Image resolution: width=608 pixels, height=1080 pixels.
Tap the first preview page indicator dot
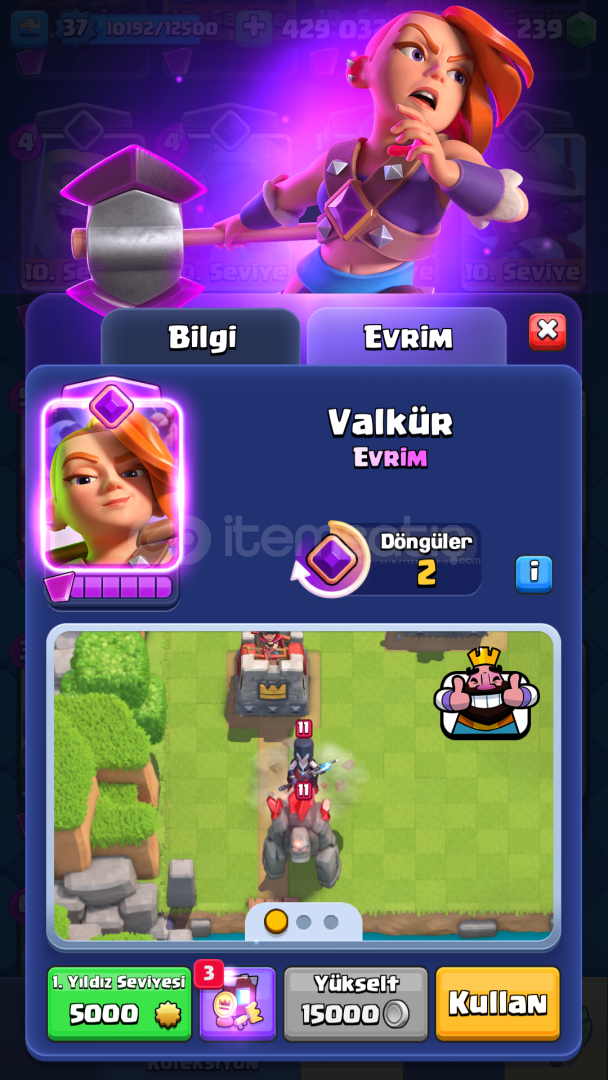(x=276, y=922)
